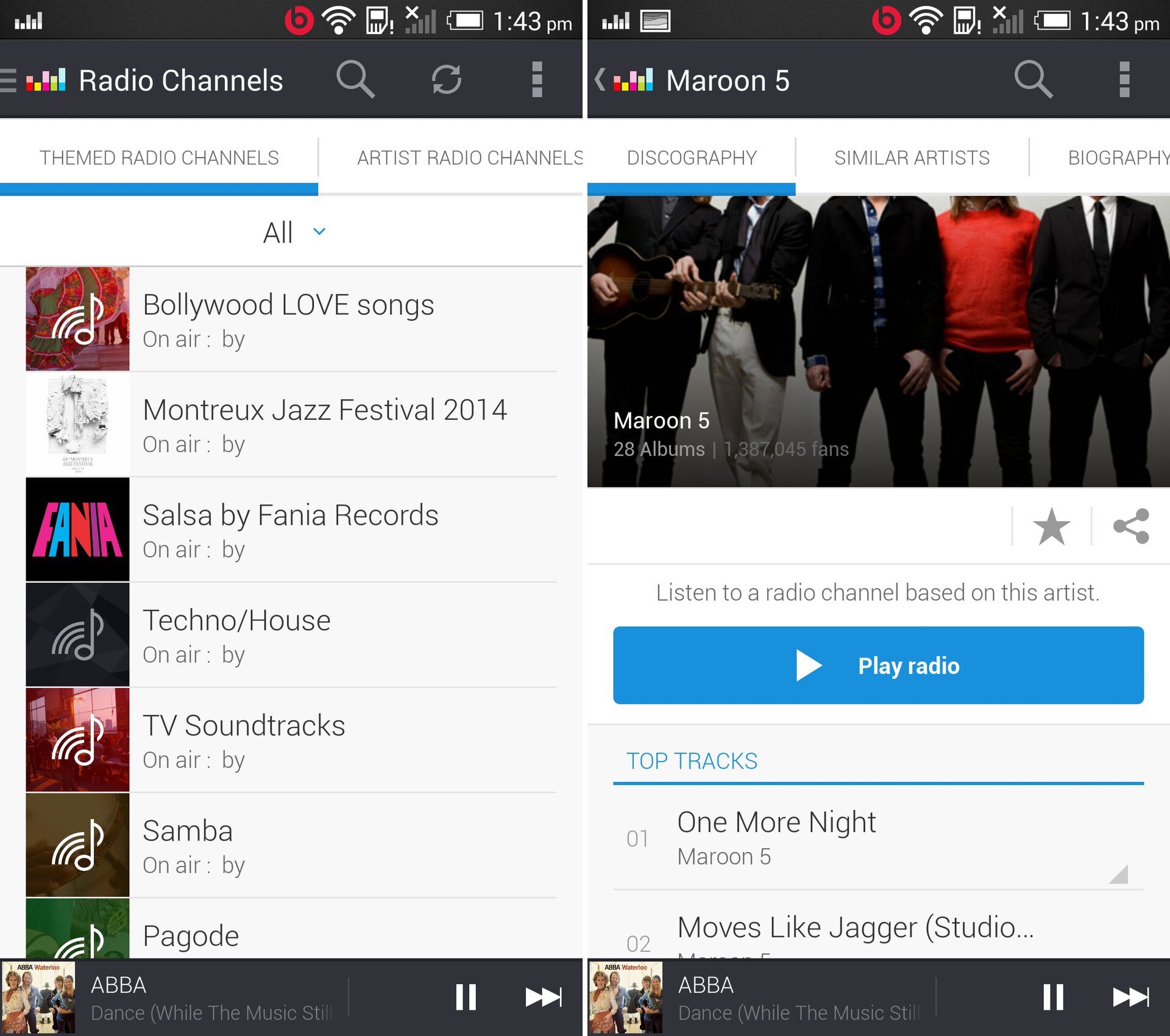Share the Maroon 5 artist page
The width and height of the screenshot is (1170, 1036).
point(1131,527)
